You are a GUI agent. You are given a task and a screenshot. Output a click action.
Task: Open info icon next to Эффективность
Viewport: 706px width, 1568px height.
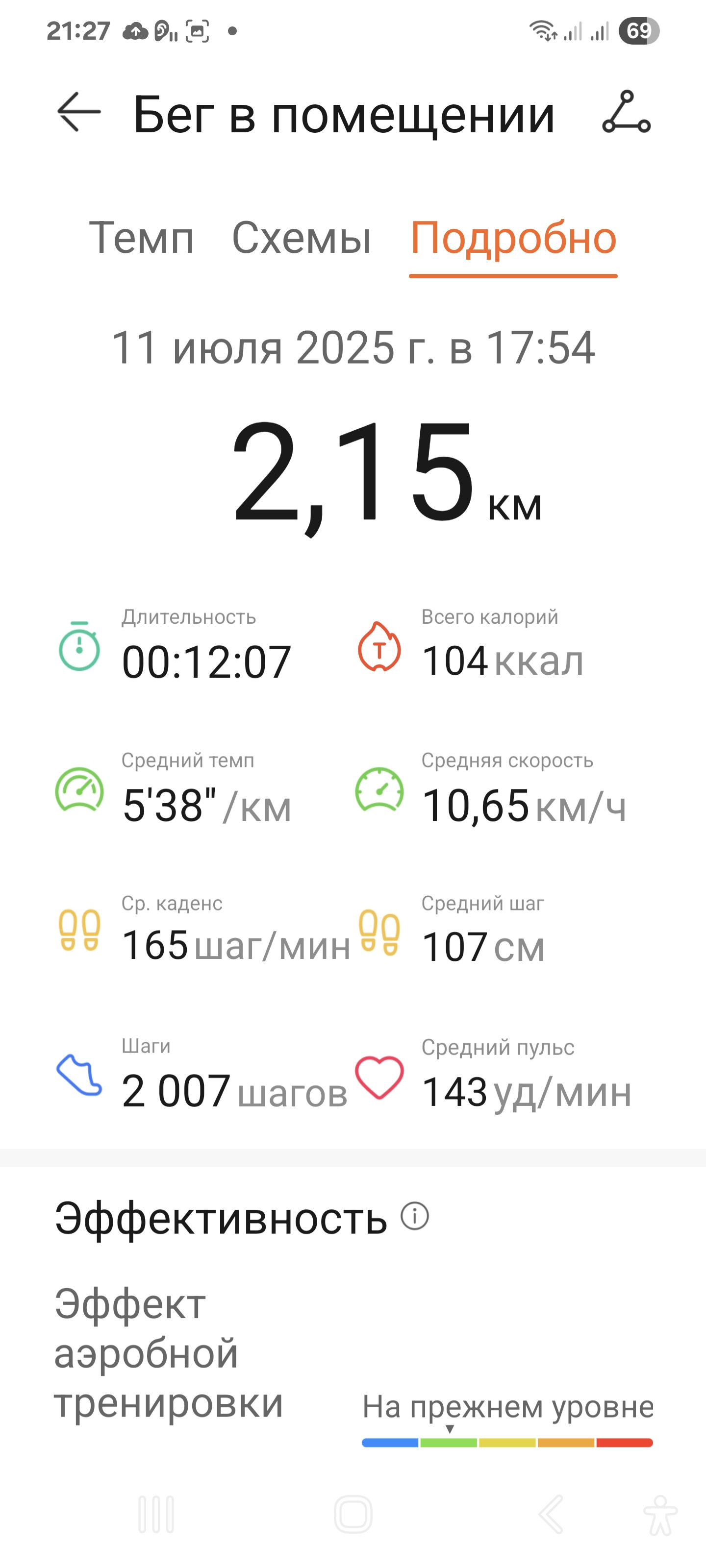415,1216
